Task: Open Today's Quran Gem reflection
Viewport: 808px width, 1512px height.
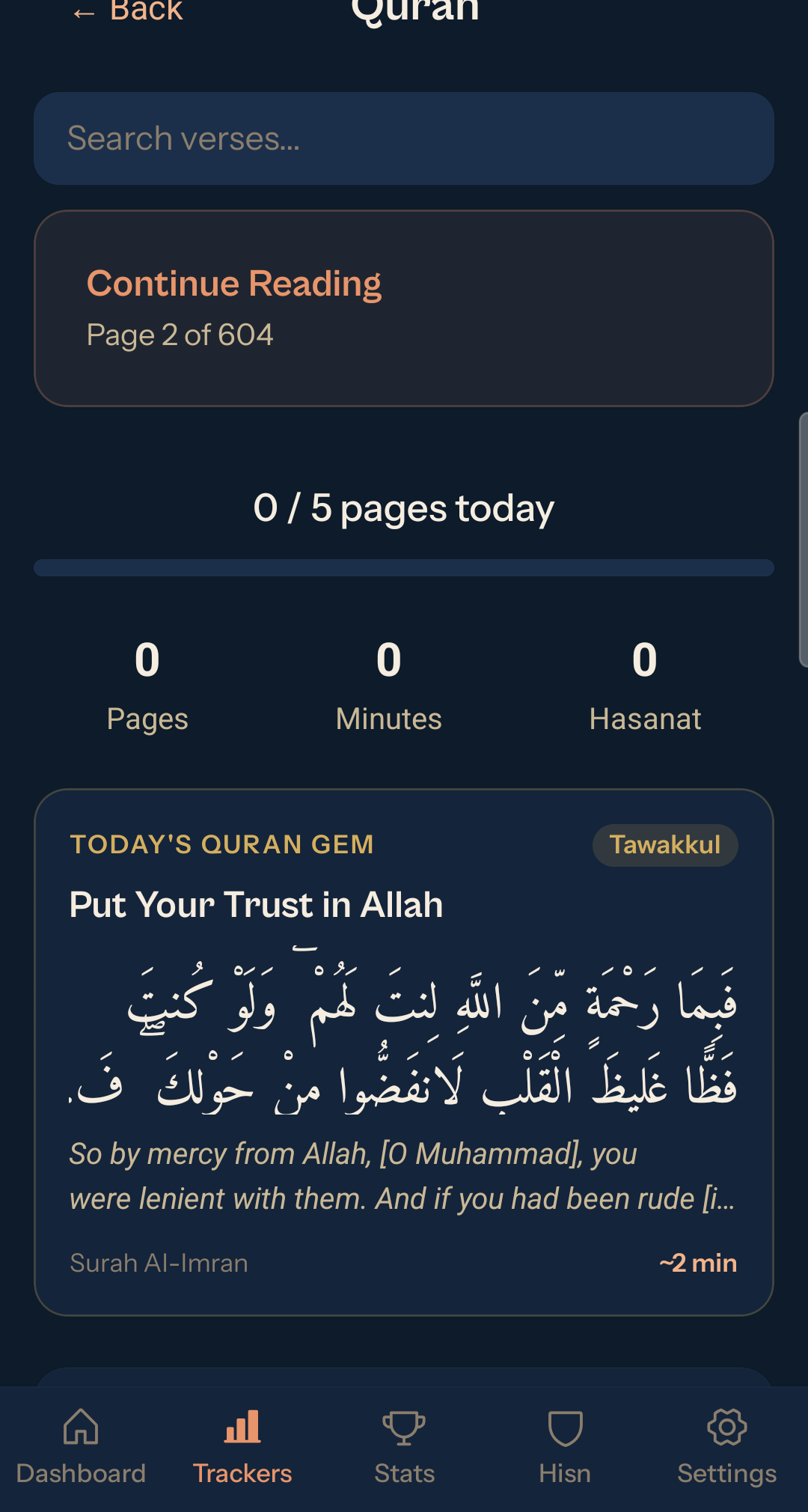Action: [x=404, y=1048]
